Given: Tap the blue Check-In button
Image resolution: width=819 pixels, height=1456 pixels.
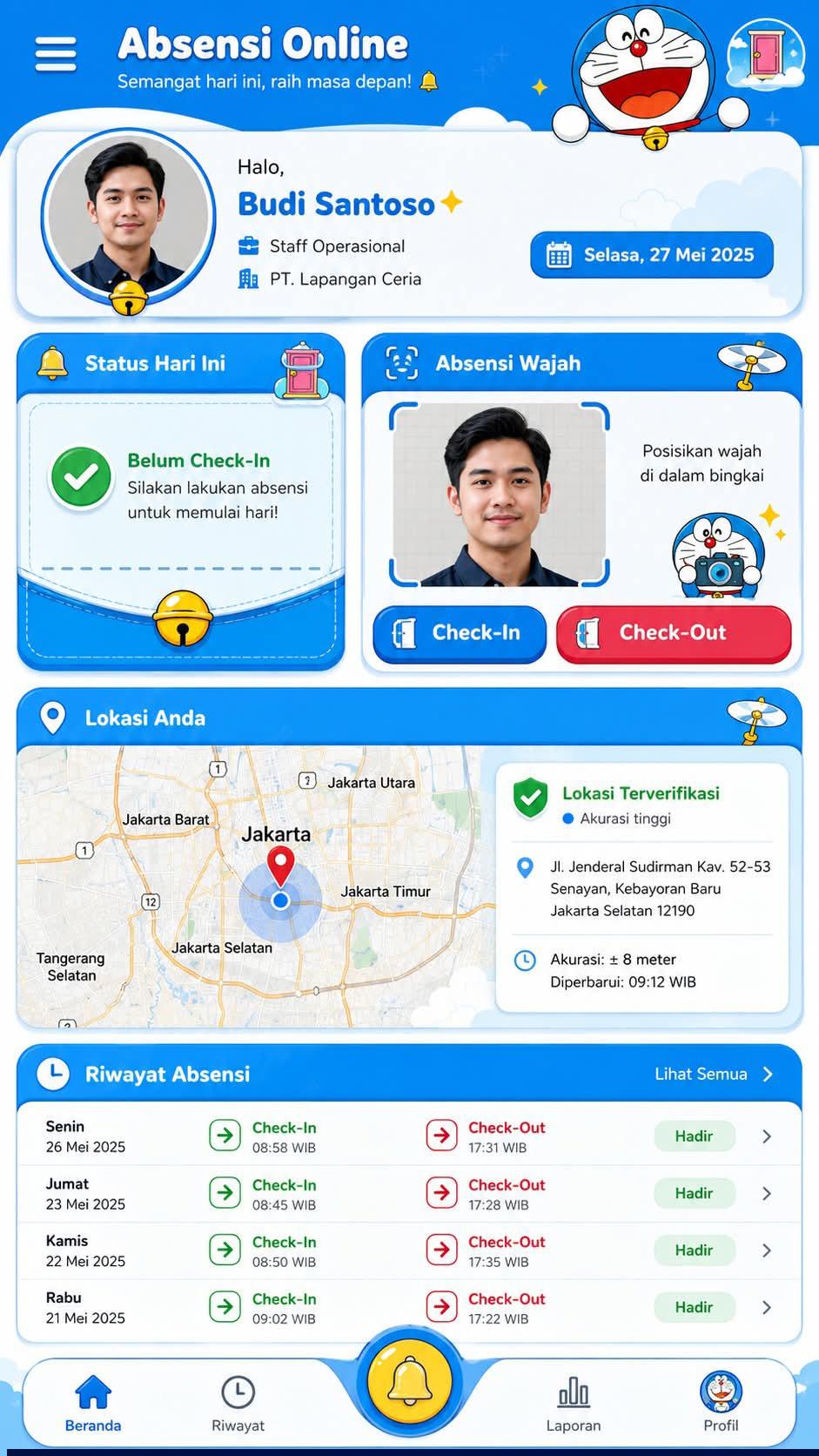Looking at the screenshot, I should pyautogui.click(x=460, y=633).
